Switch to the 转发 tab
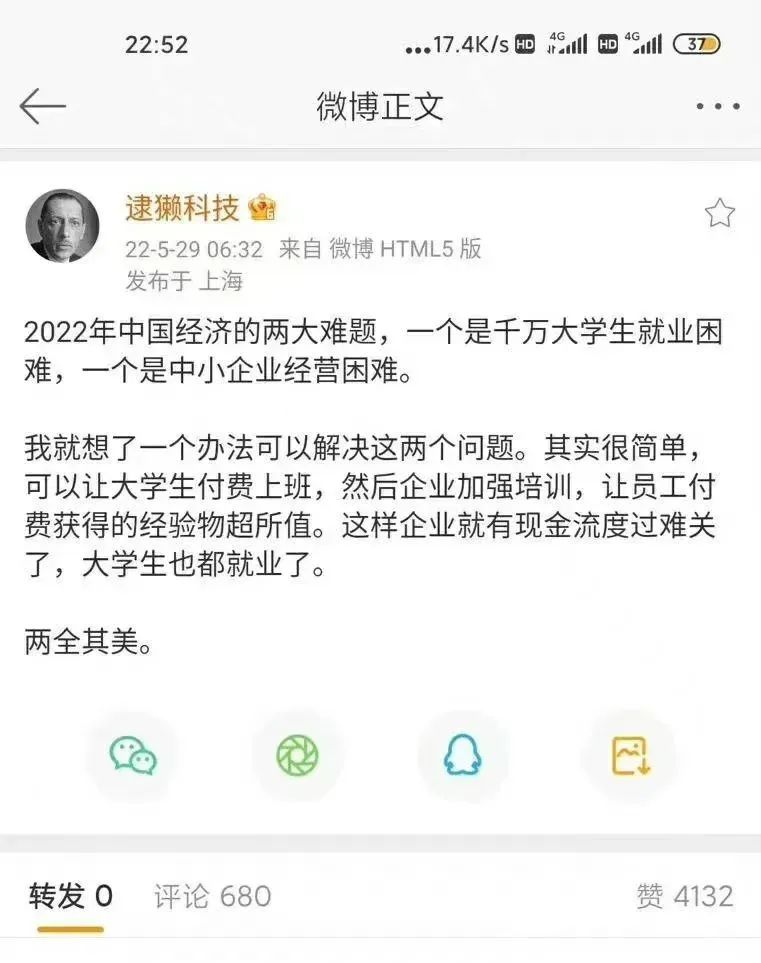This screenshot has height=963, width=761. point(70,896)
